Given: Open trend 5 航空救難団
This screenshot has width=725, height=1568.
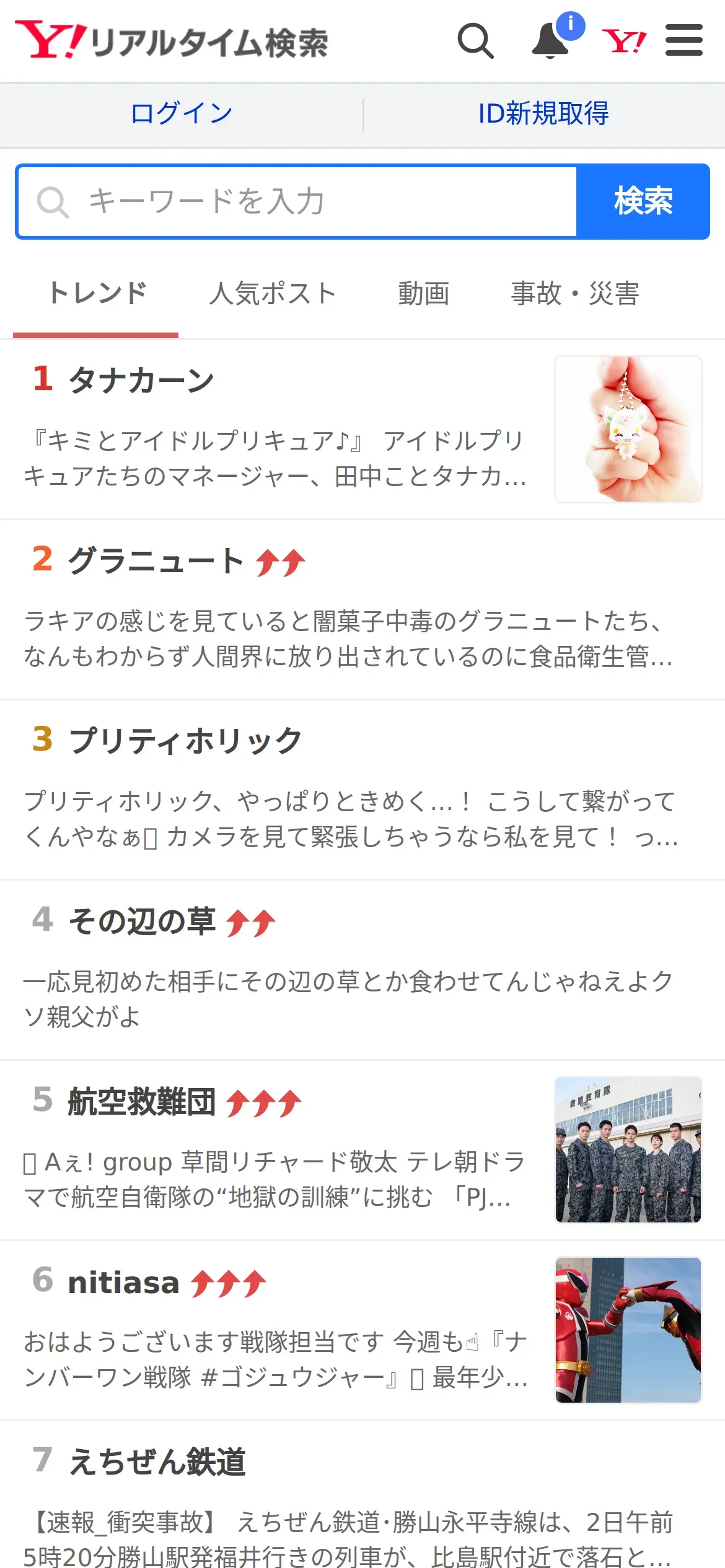Looking at the screenshot, I should click(x=362, y=1150).
